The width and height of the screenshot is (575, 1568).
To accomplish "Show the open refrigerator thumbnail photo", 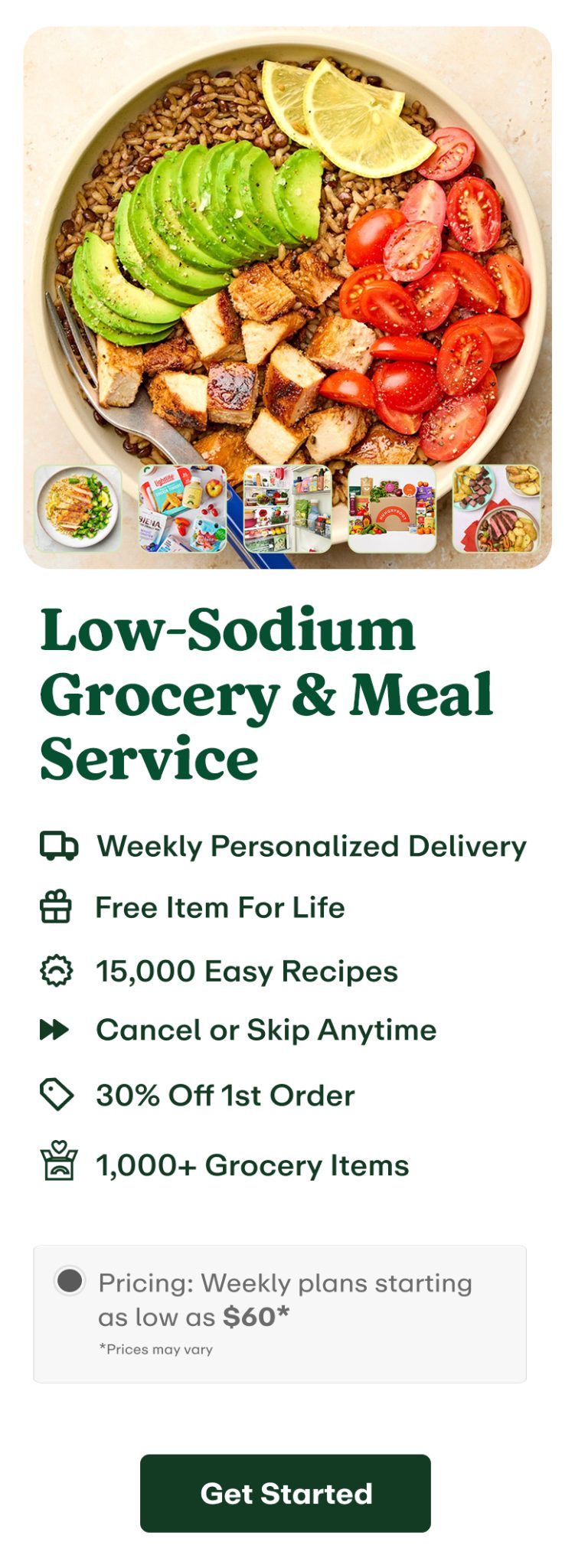I will click(x=287, y=508).
